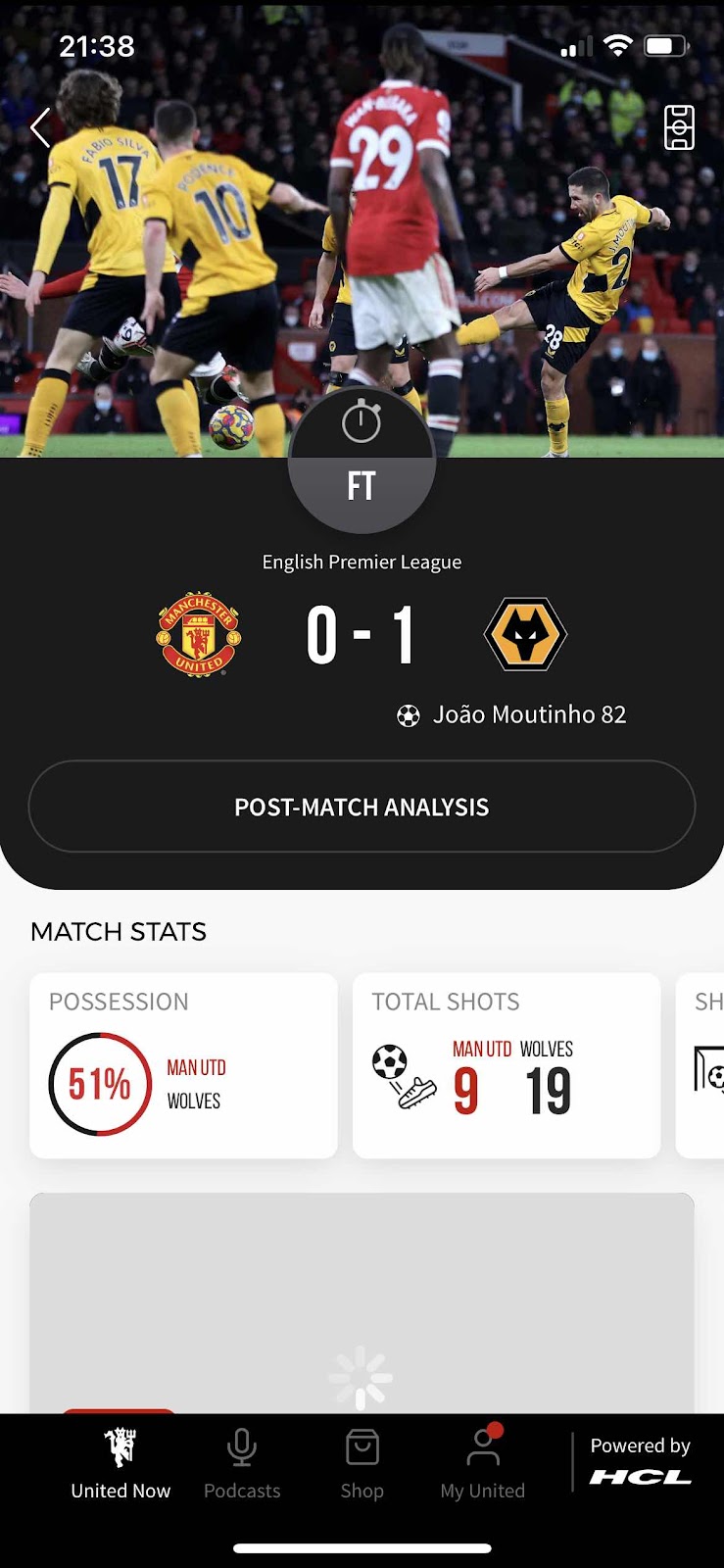Open the Shop tab
Image resolution: width=724 pixels, height=1568 pixels.
[x=362, y=1464]
